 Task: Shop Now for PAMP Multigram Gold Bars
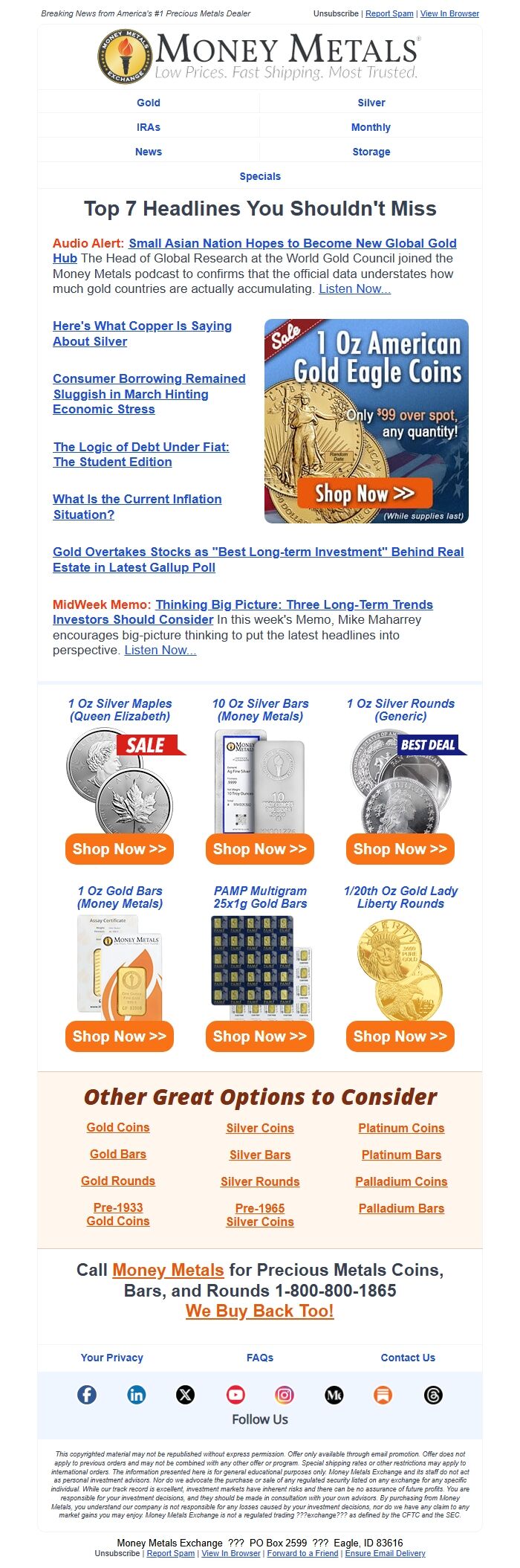(259, 1036)
